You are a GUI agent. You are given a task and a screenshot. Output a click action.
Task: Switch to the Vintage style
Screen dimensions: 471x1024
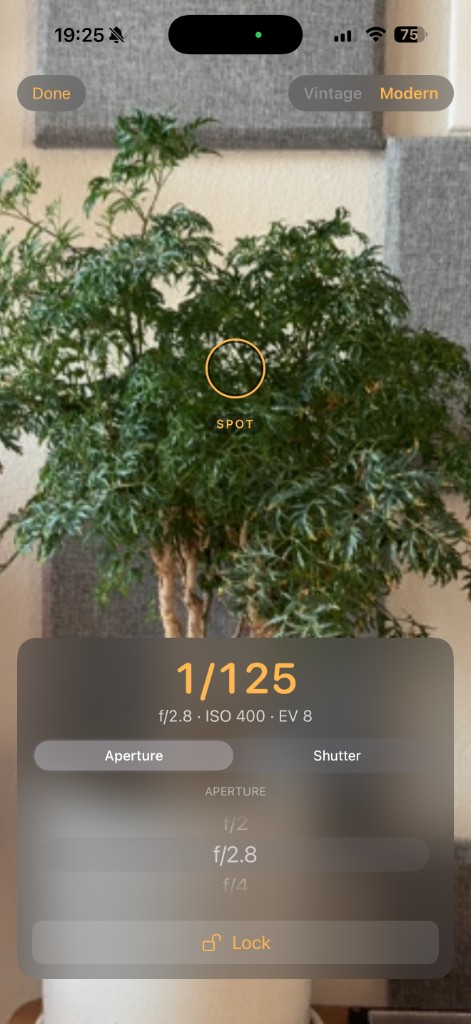pyautogui.click(x=333, y=93)
